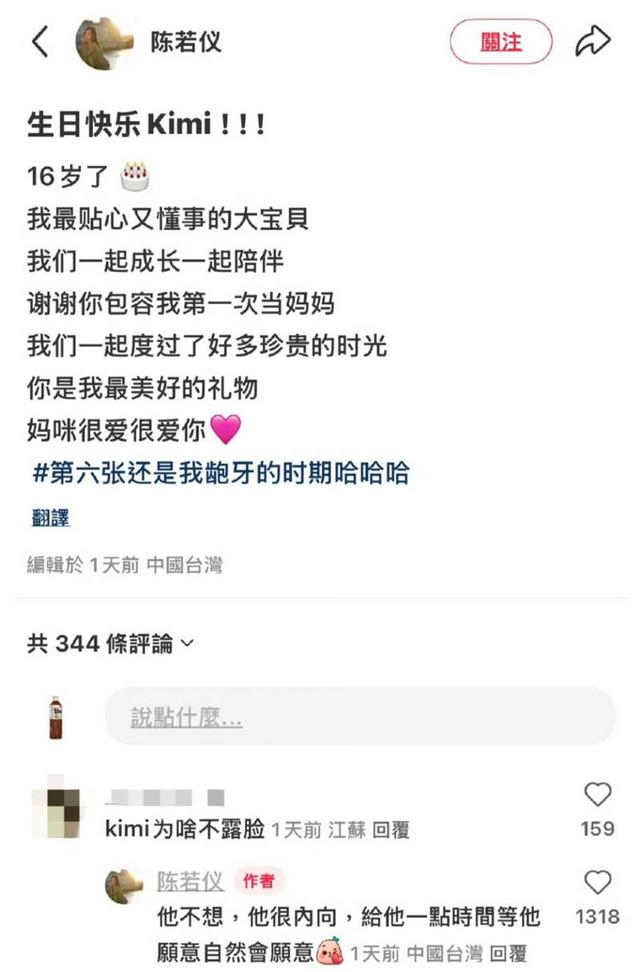The image size is (640, 972).
Task: Open 陈若仪's profile avatar in header
Action: click(106, 43)
